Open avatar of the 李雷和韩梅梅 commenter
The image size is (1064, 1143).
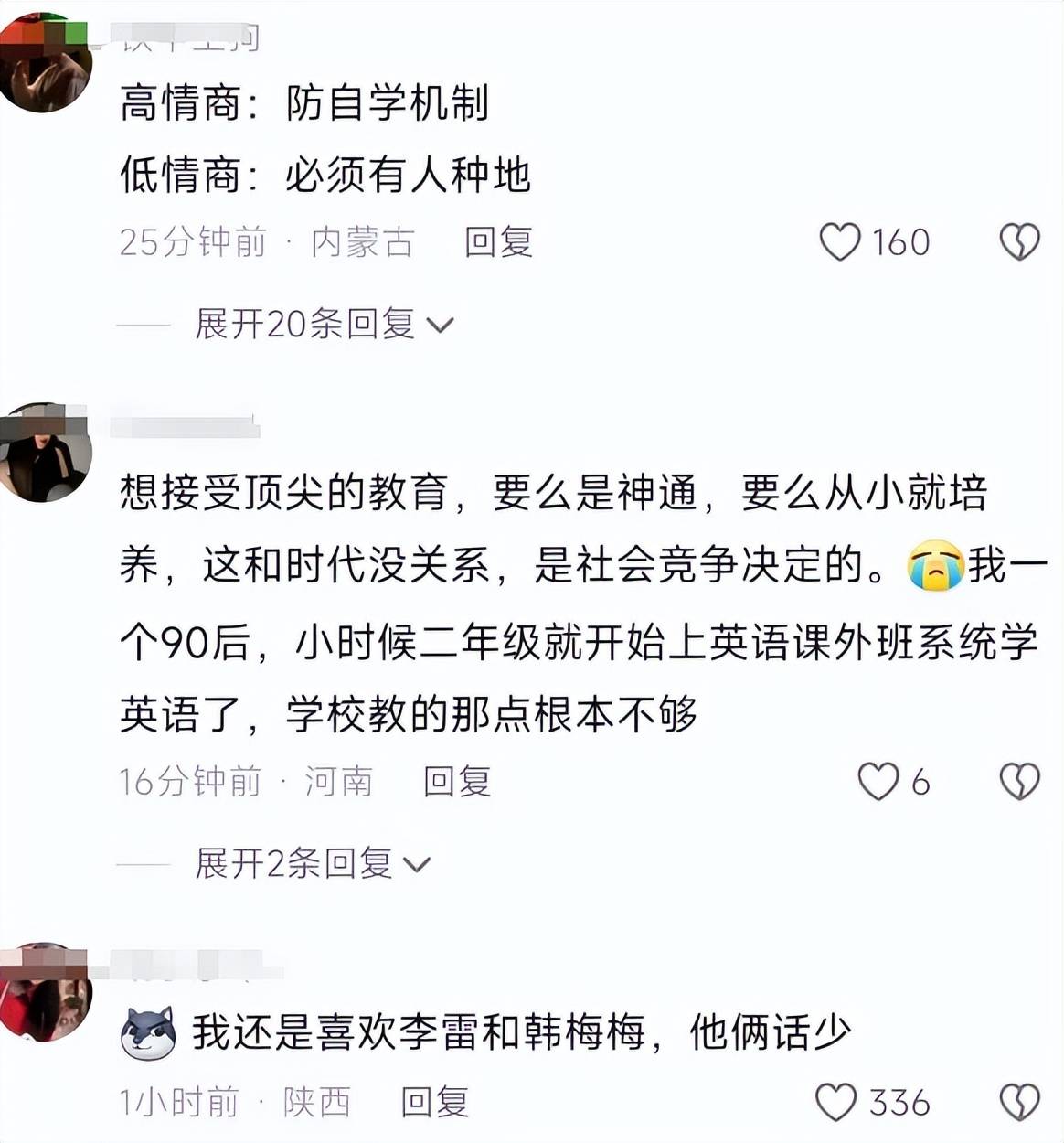[44, 994]
